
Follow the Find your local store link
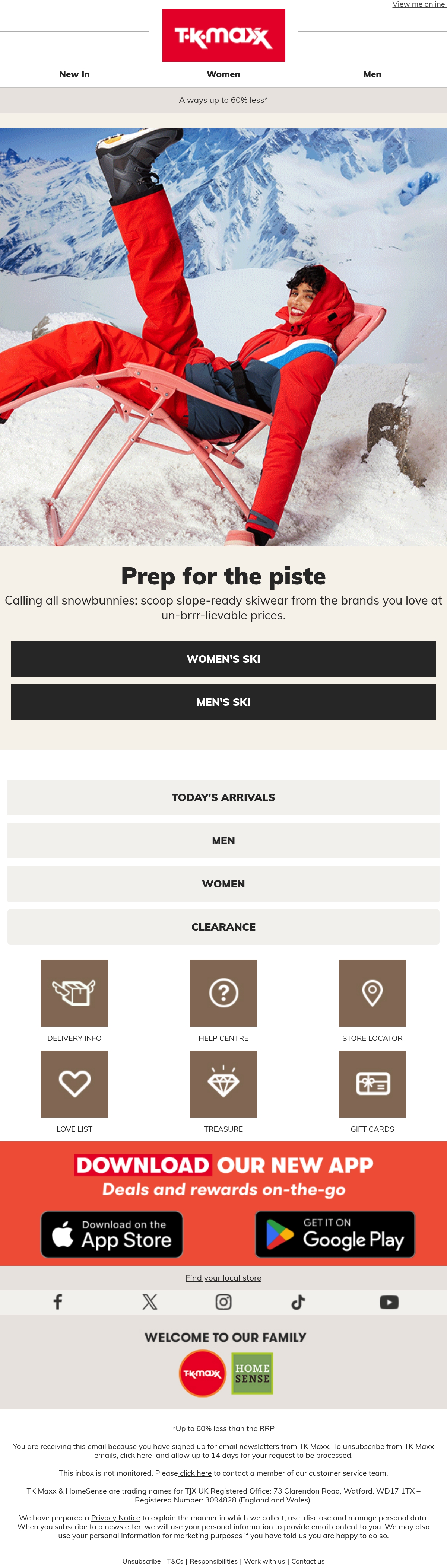coord(223,1278)
